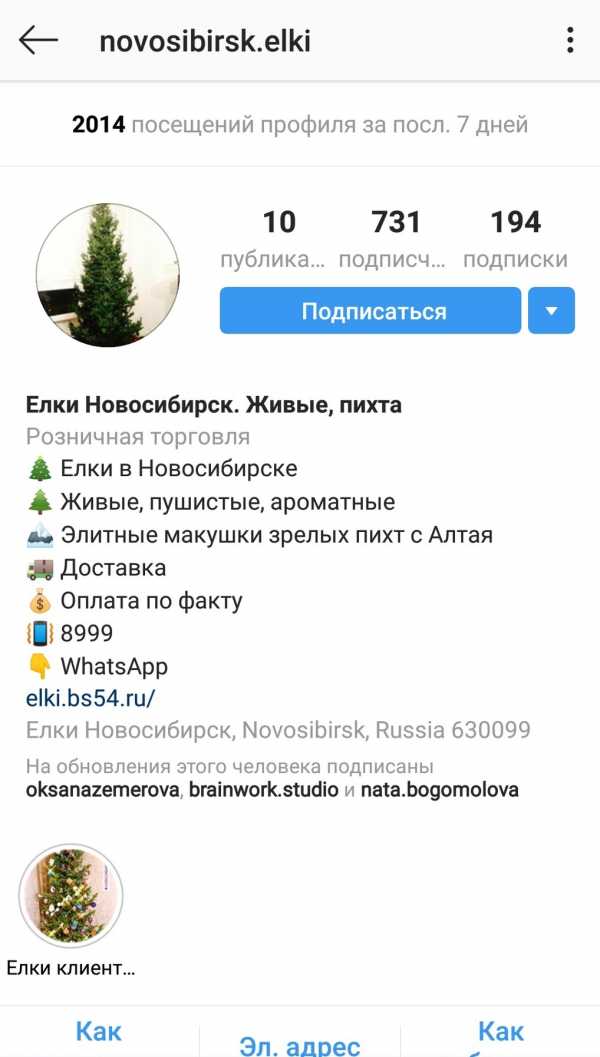Open the Novosibirsk address location
The height and width of the screenshot is (1057, 600).
pyautogui.click(x=278, y=730)
